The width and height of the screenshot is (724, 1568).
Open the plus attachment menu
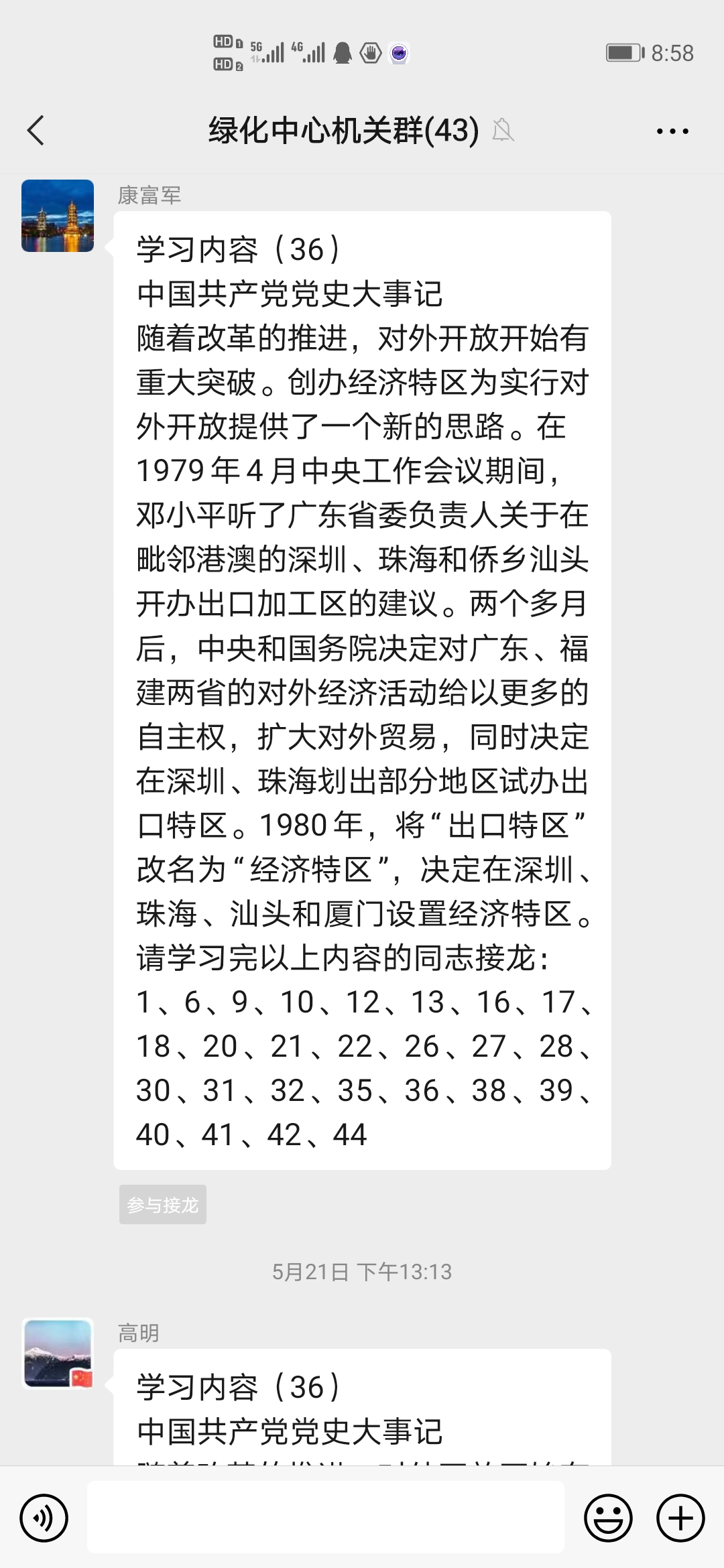pos(680,1518)
